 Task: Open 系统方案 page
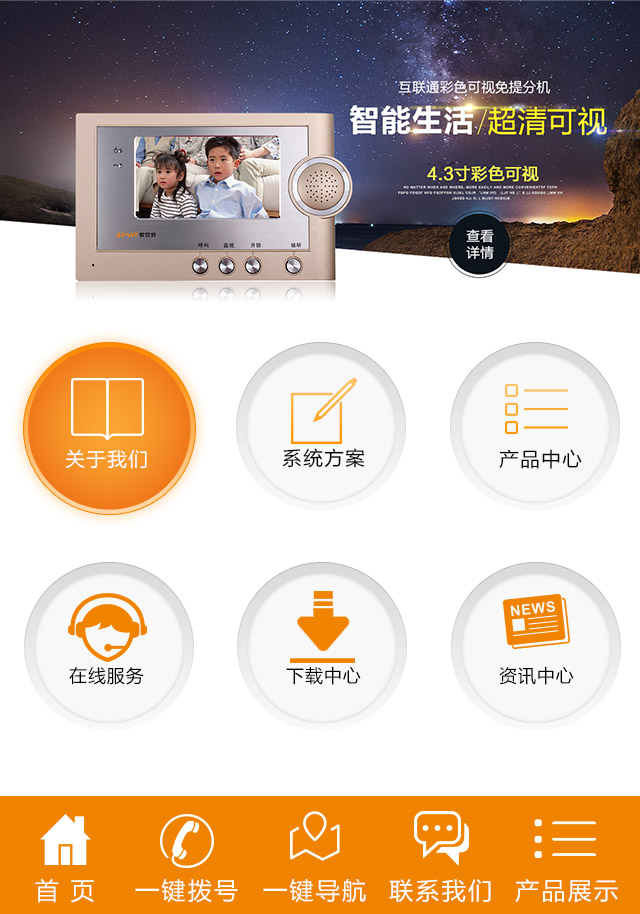coord(322,428)
